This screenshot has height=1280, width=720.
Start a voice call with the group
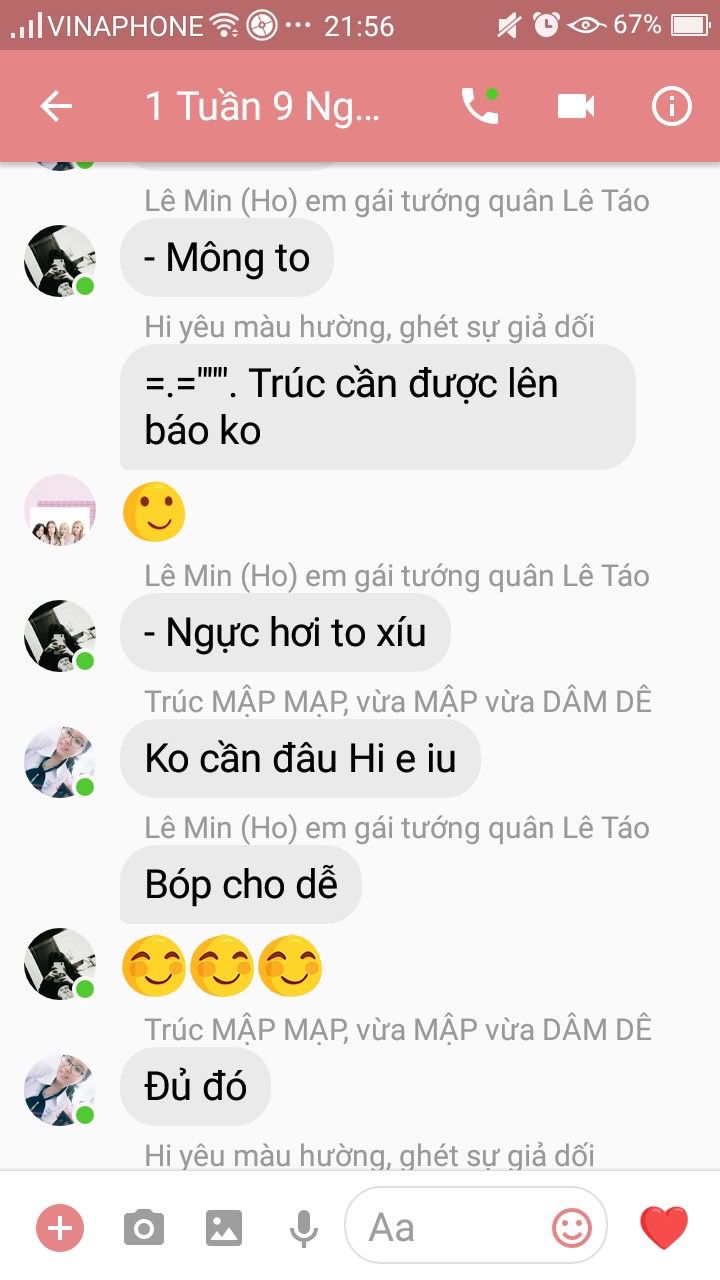click(479, 106)
